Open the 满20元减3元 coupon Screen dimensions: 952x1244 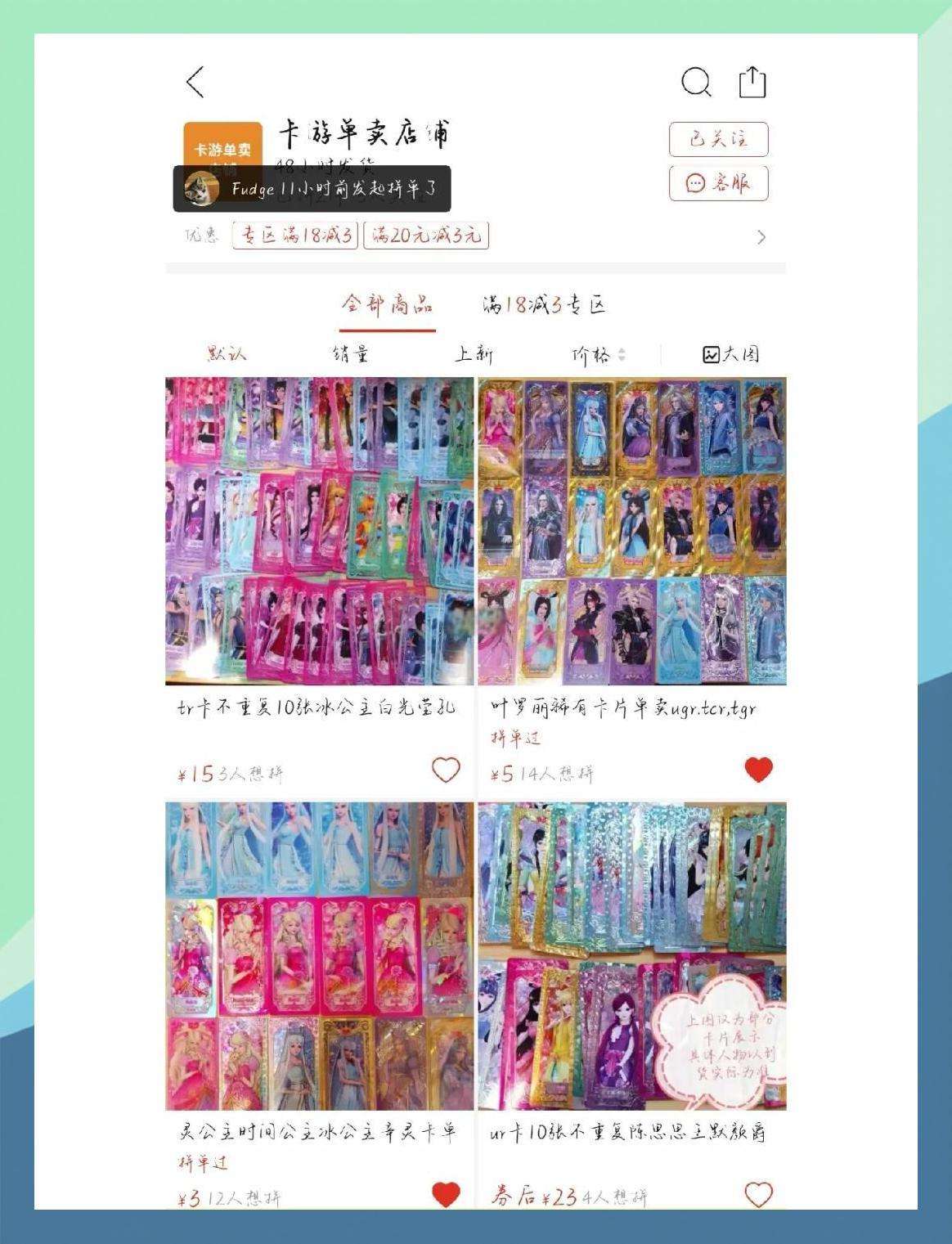(x=426, y=236)
